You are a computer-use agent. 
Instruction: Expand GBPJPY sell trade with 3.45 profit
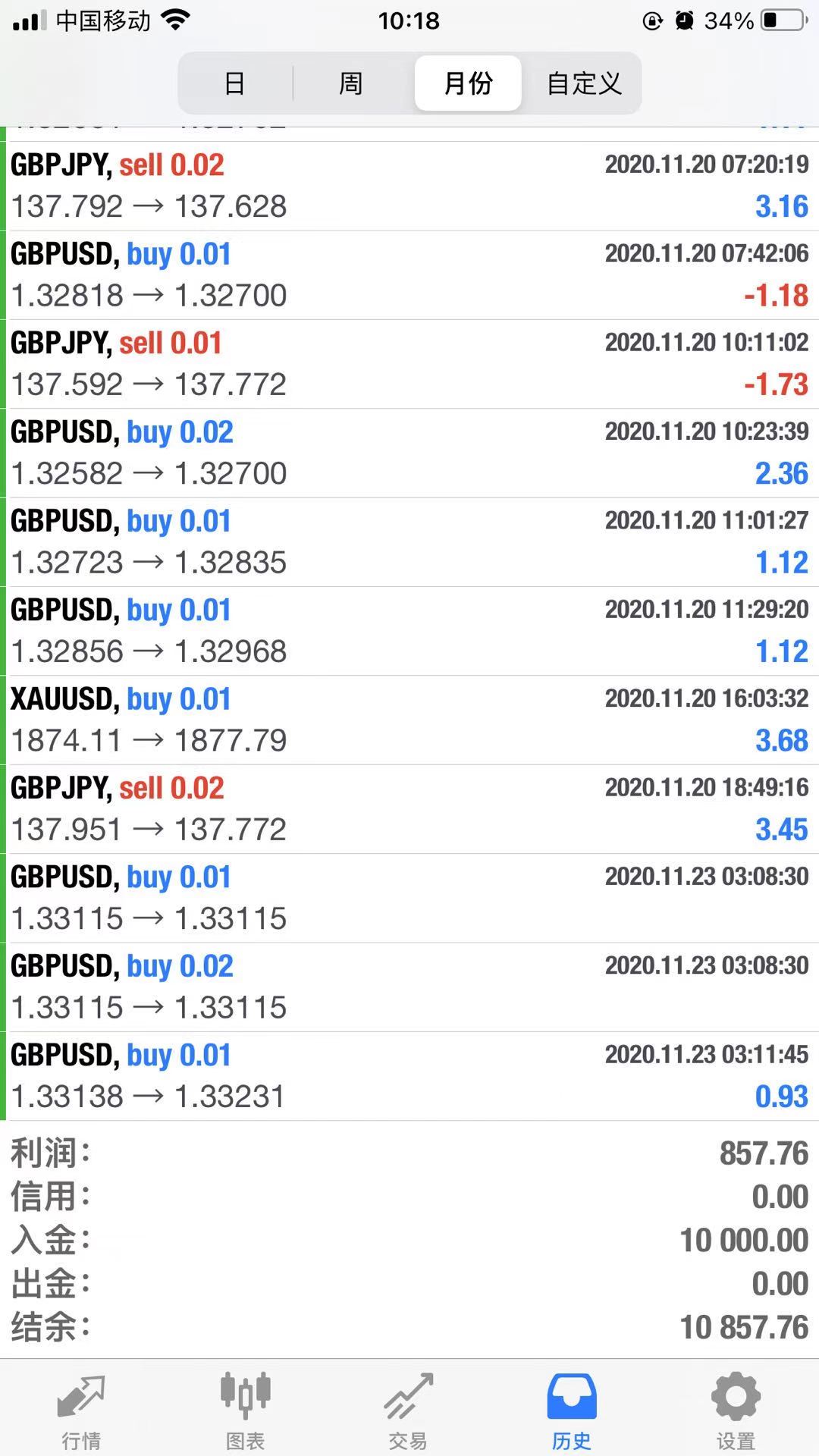click(x=409, y=808)
